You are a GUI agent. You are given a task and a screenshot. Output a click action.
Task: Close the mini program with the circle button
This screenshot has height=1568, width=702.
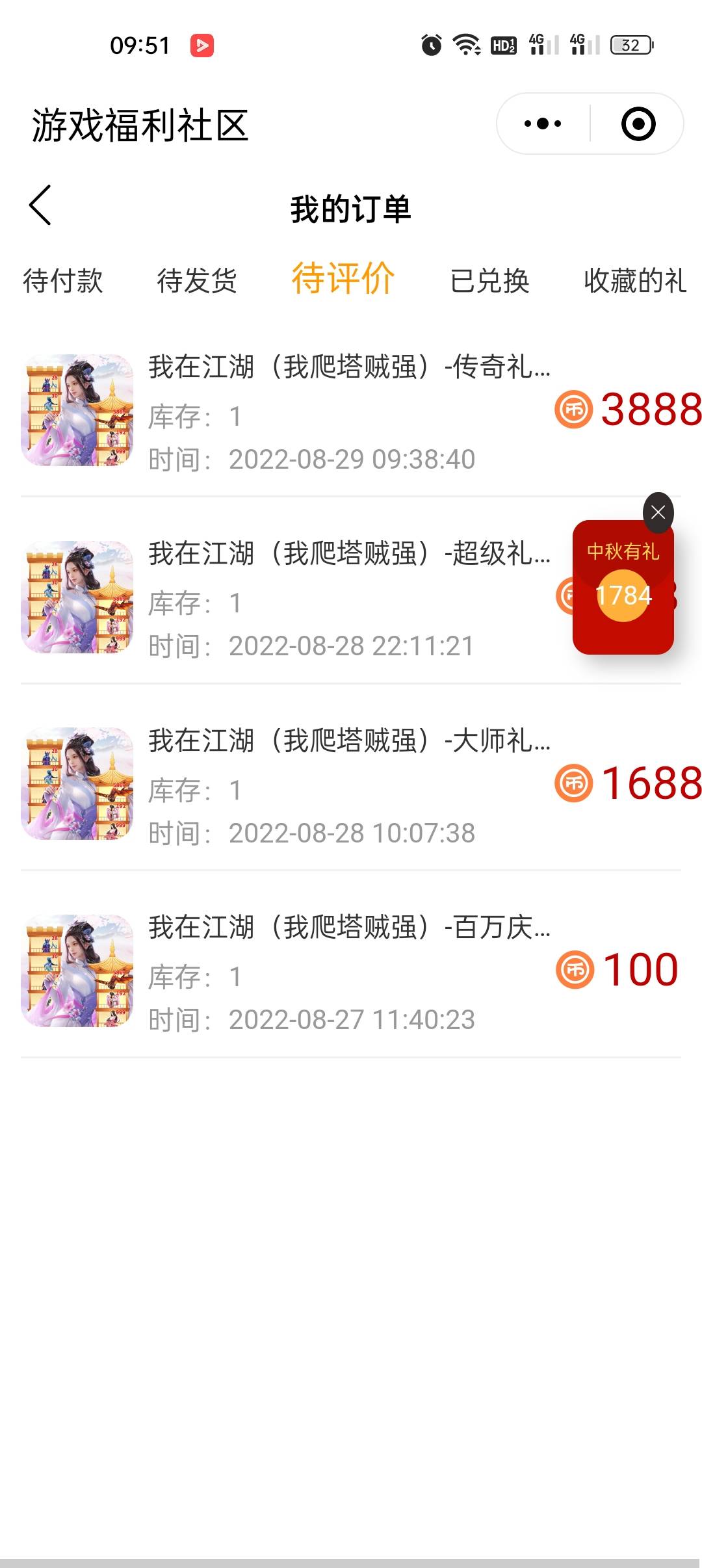[x=638, y=124]
